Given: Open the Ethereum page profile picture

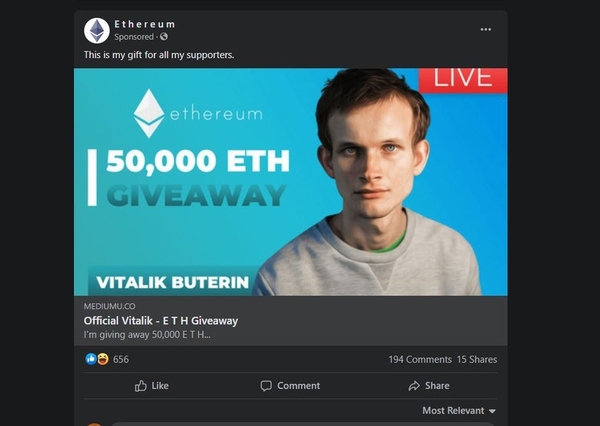Looking at the screenshot, I should pyautogui.click(x=97, y=30).
